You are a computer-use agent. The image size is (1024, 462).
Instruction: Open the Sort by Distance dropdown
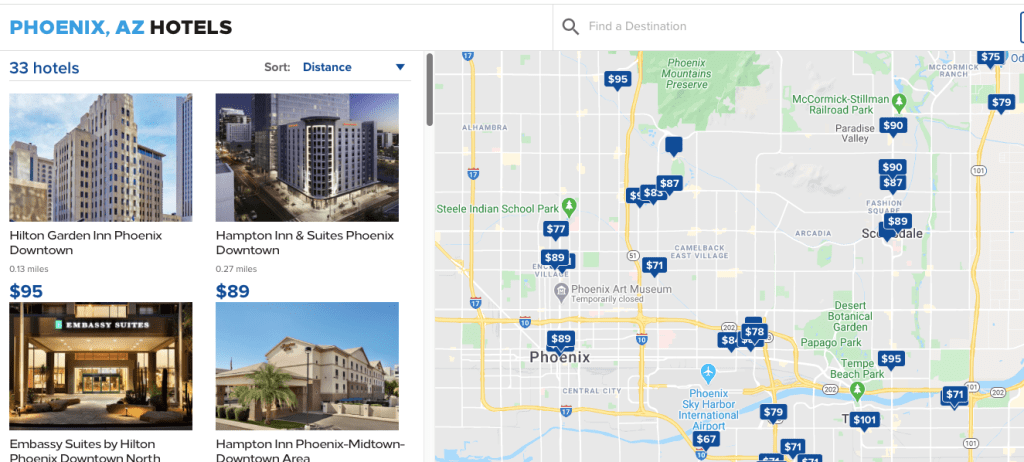tap(354, 68)
